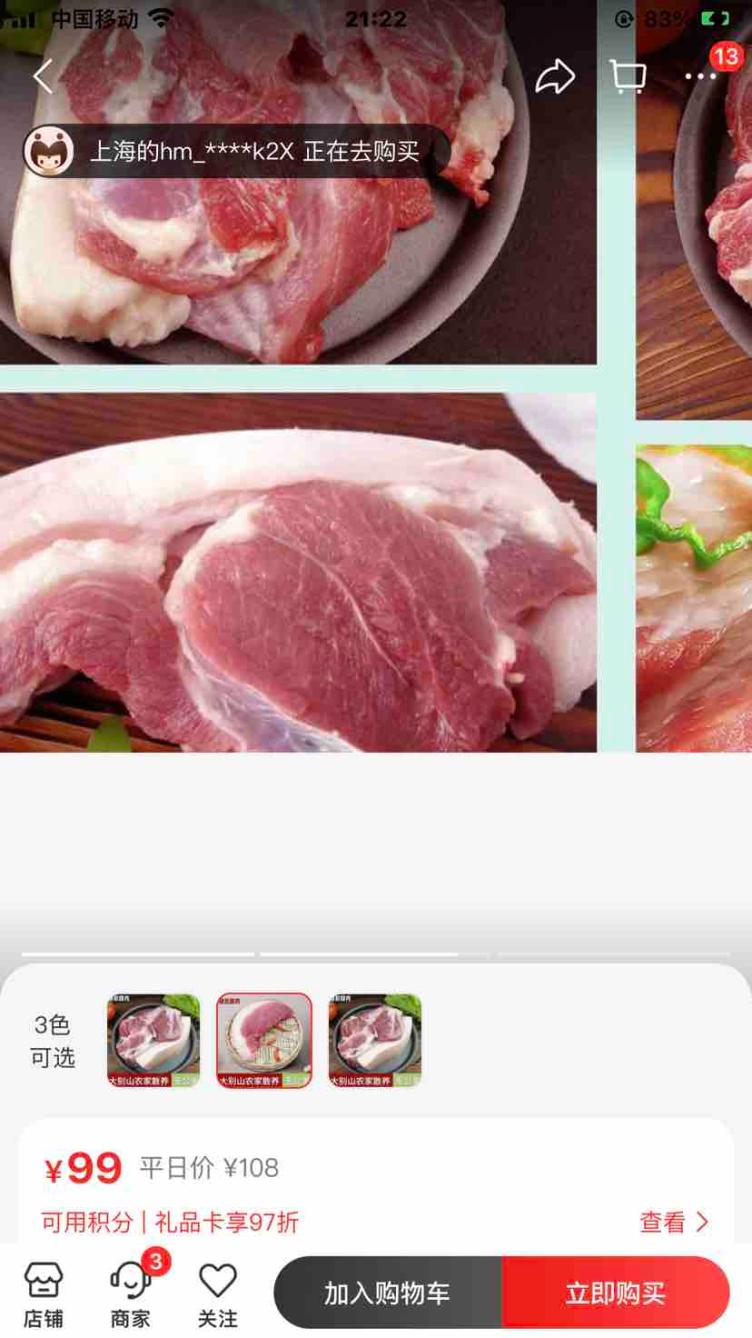Image resolution: width=752 pixels, height=1338 pixels.
Task: Open the shopping cart icon
Action: (627, 76)
